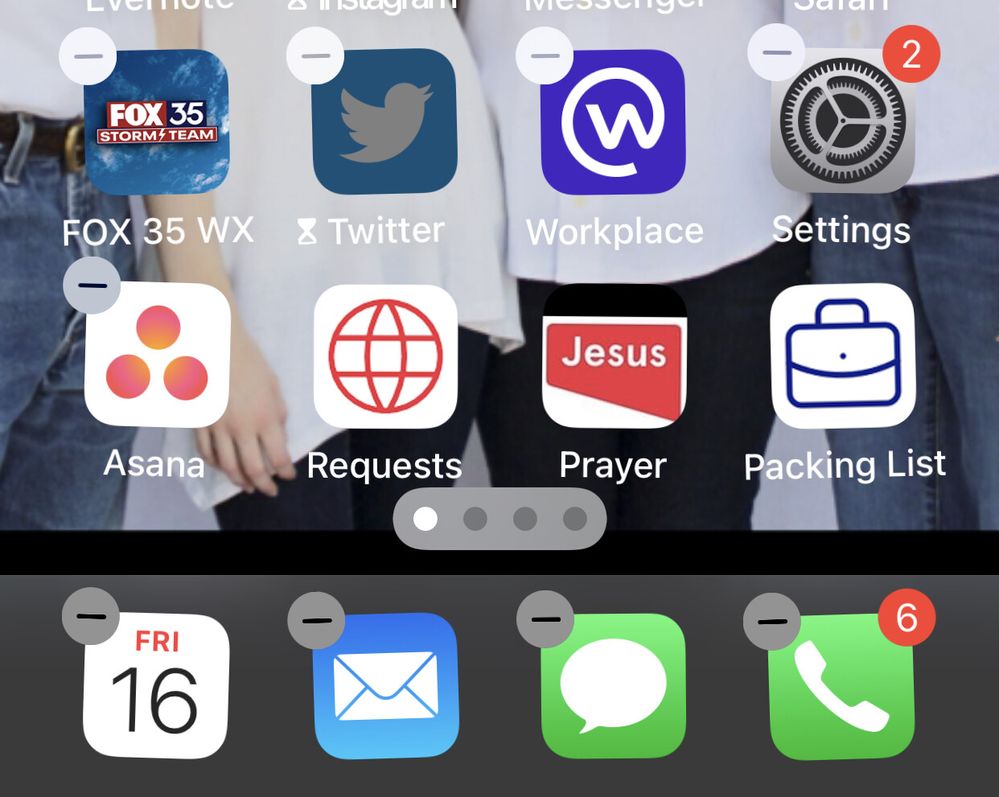Tap the home screen page indicator dots
Image resolution: width=999 pixels, height=797 pixels.
(x=500, y=519)
